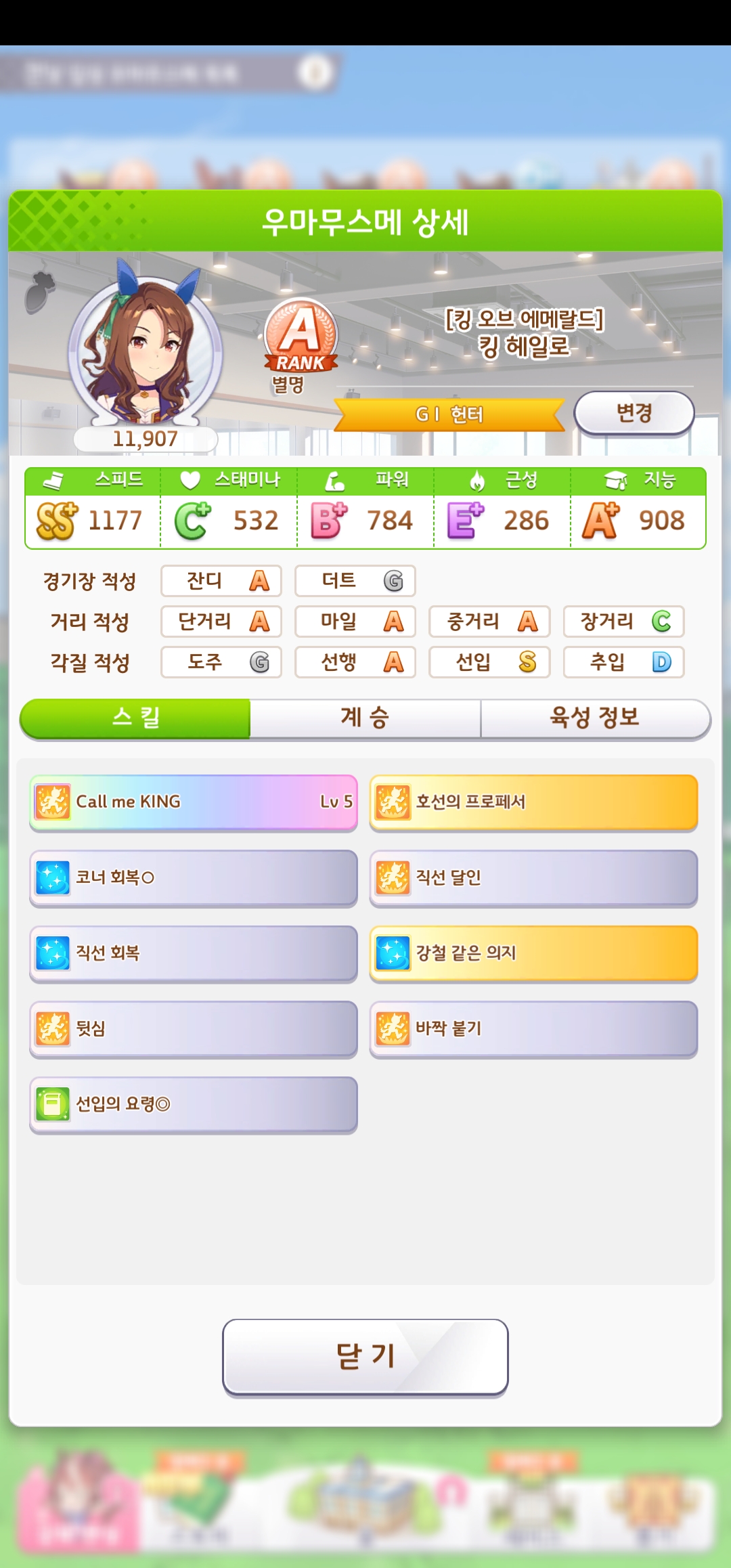Switch to the 계승 tab
The image size is (731, 1568).
365,718
